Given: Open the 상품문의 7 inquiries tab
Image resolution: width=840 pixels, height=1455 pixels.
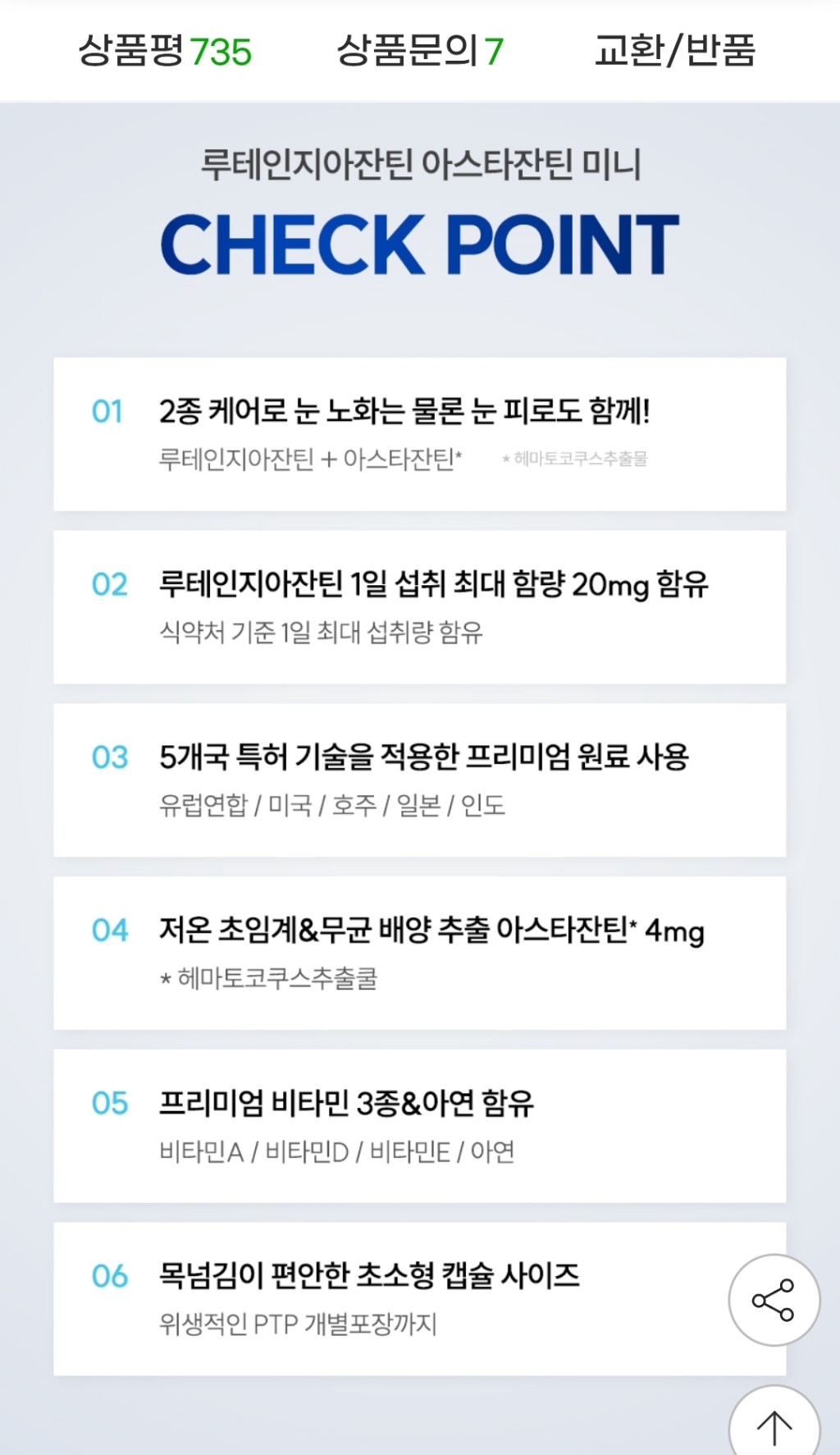Looking at the screenshot, I should tap(420, 51).
